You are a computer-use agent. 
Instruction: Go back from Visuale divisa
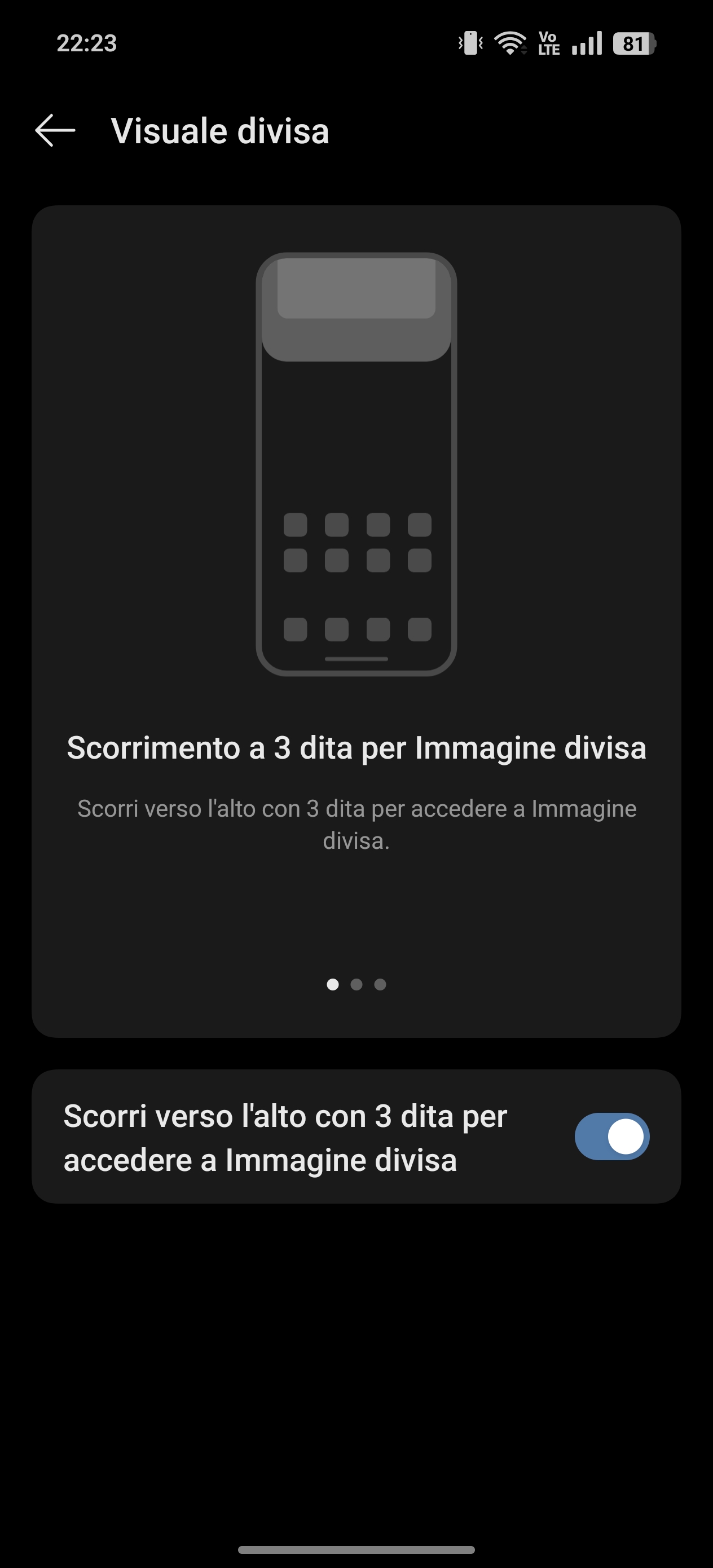coord(55,130)
